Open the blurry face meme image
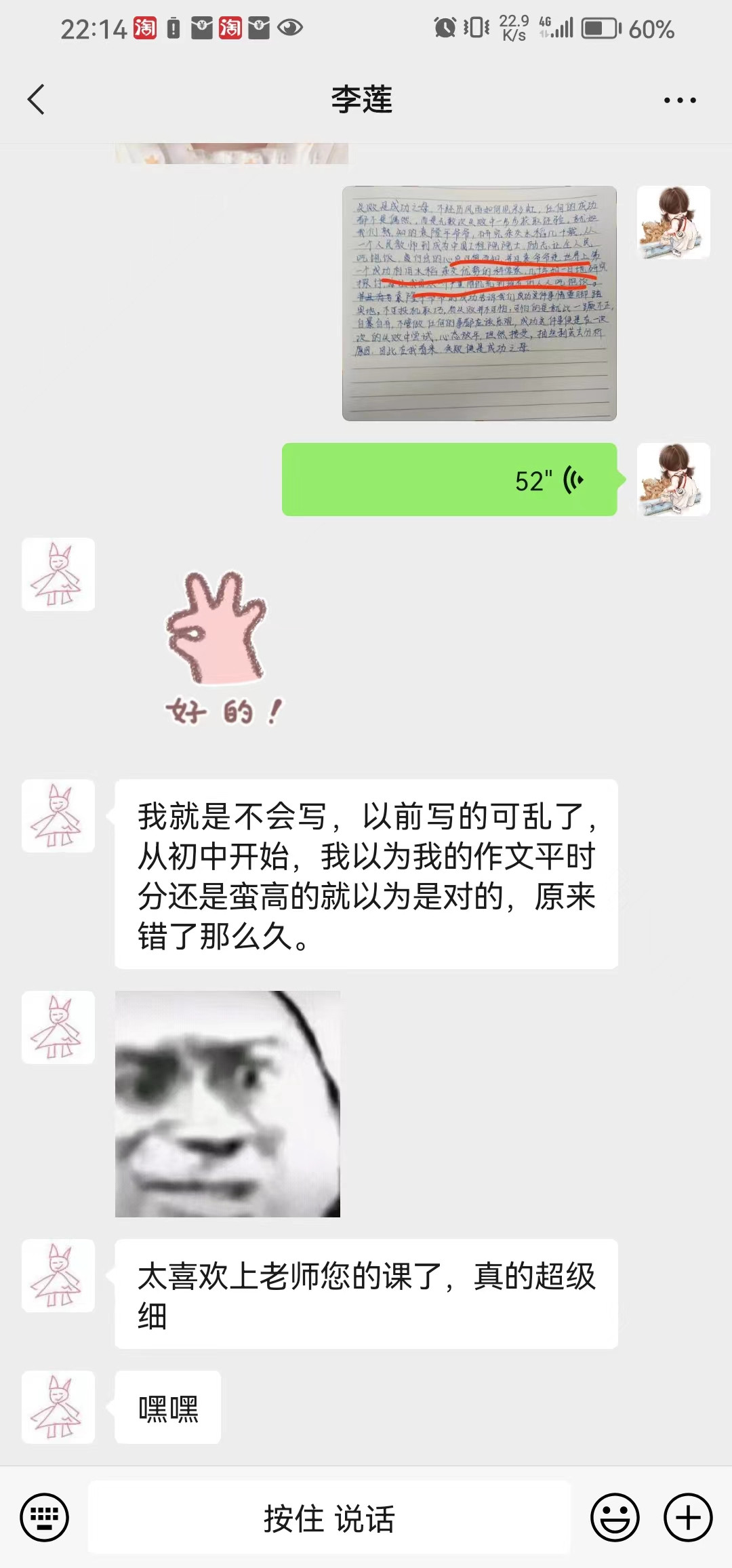This screenshot has width=732, height=1568. pyautogui.click(x=228, y=1103)
